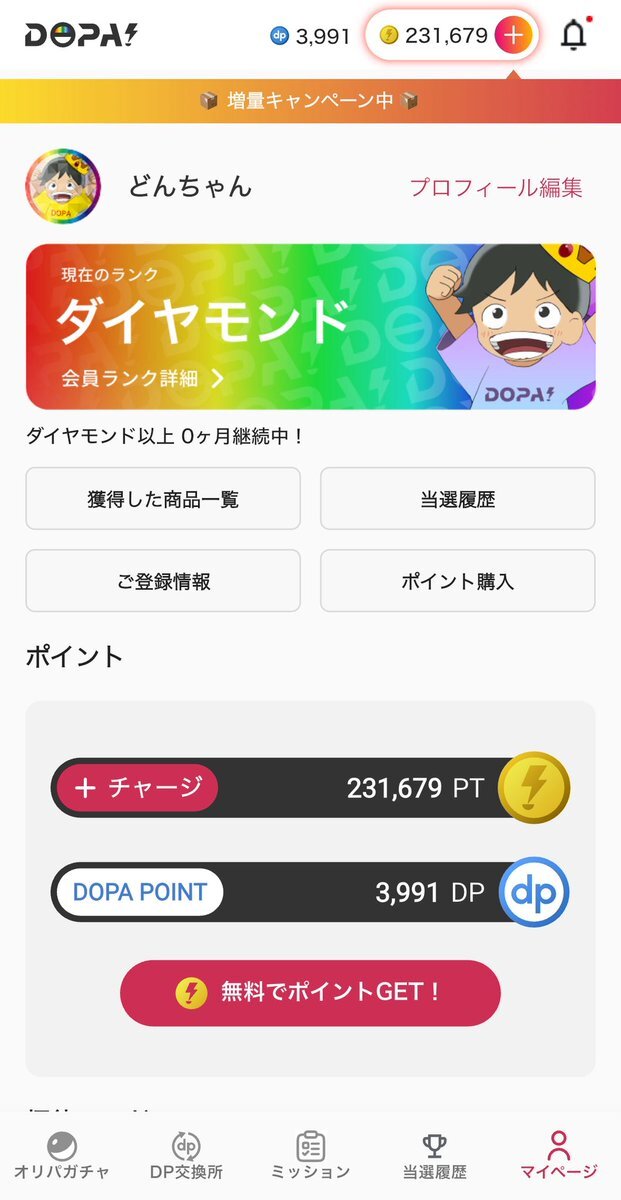Screen dimensions: 621x1200
Task: Select the マイページ tab
Action: click(558, 1156)
